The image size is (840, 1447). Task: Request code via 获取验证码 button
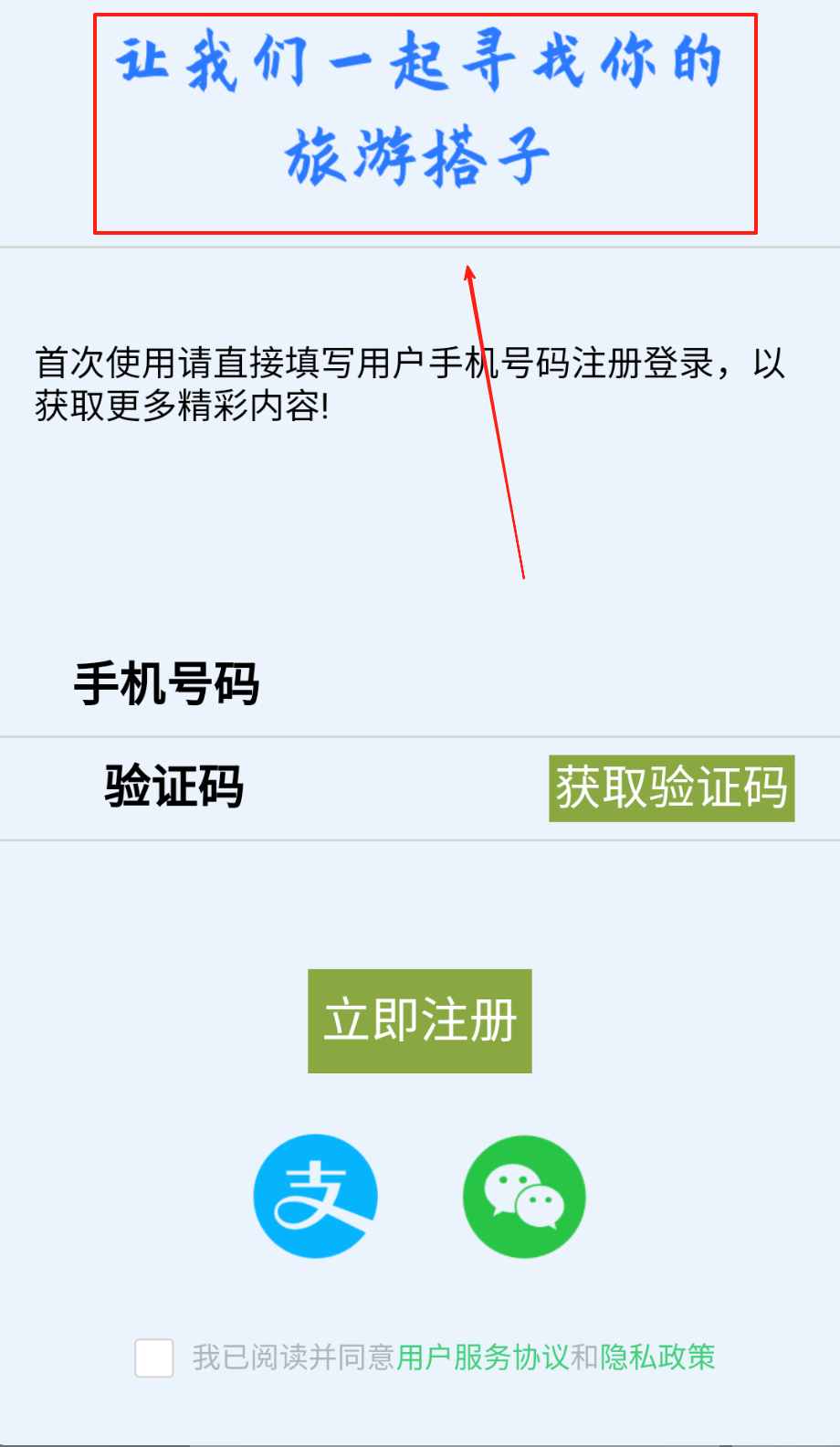pos(671,787)
